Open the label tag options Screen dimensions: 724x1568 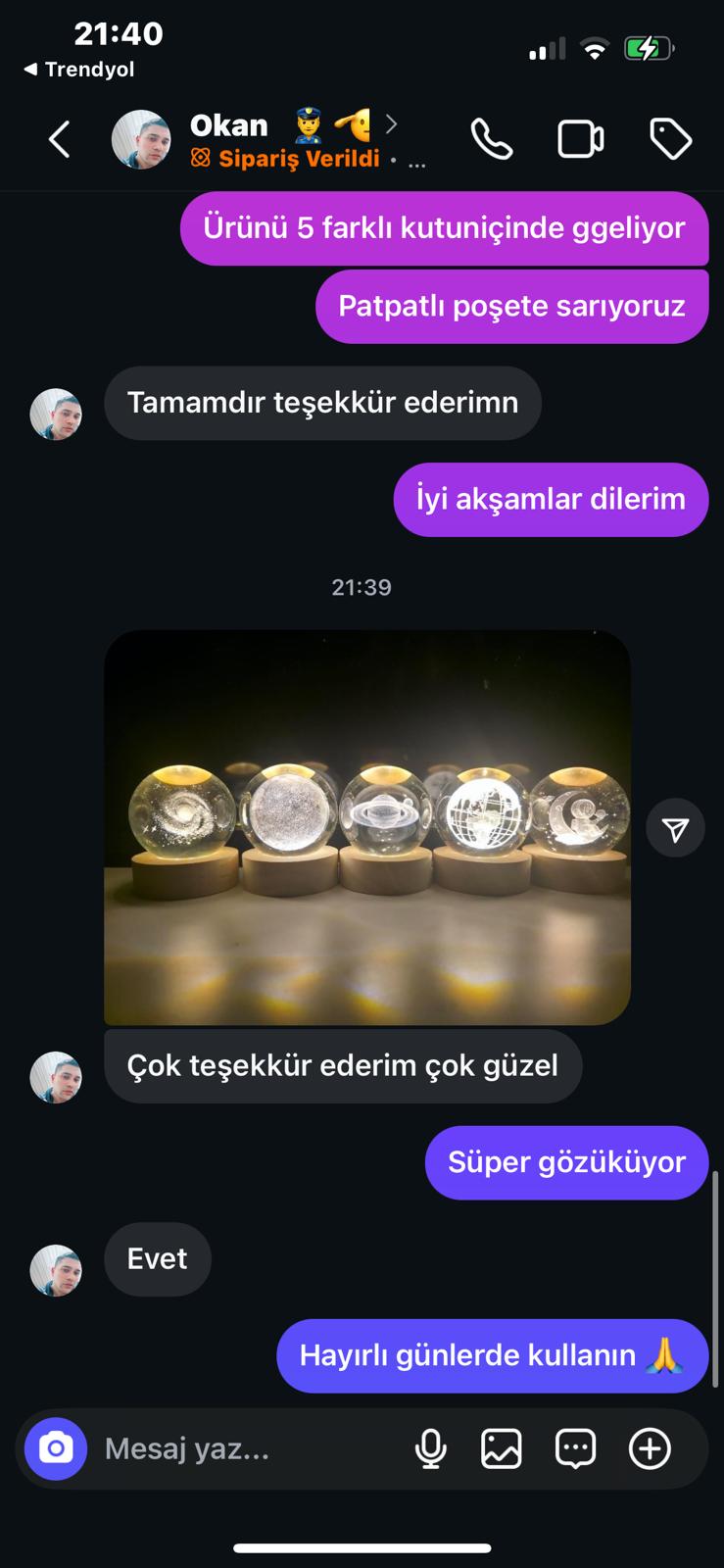coord(670,139)
